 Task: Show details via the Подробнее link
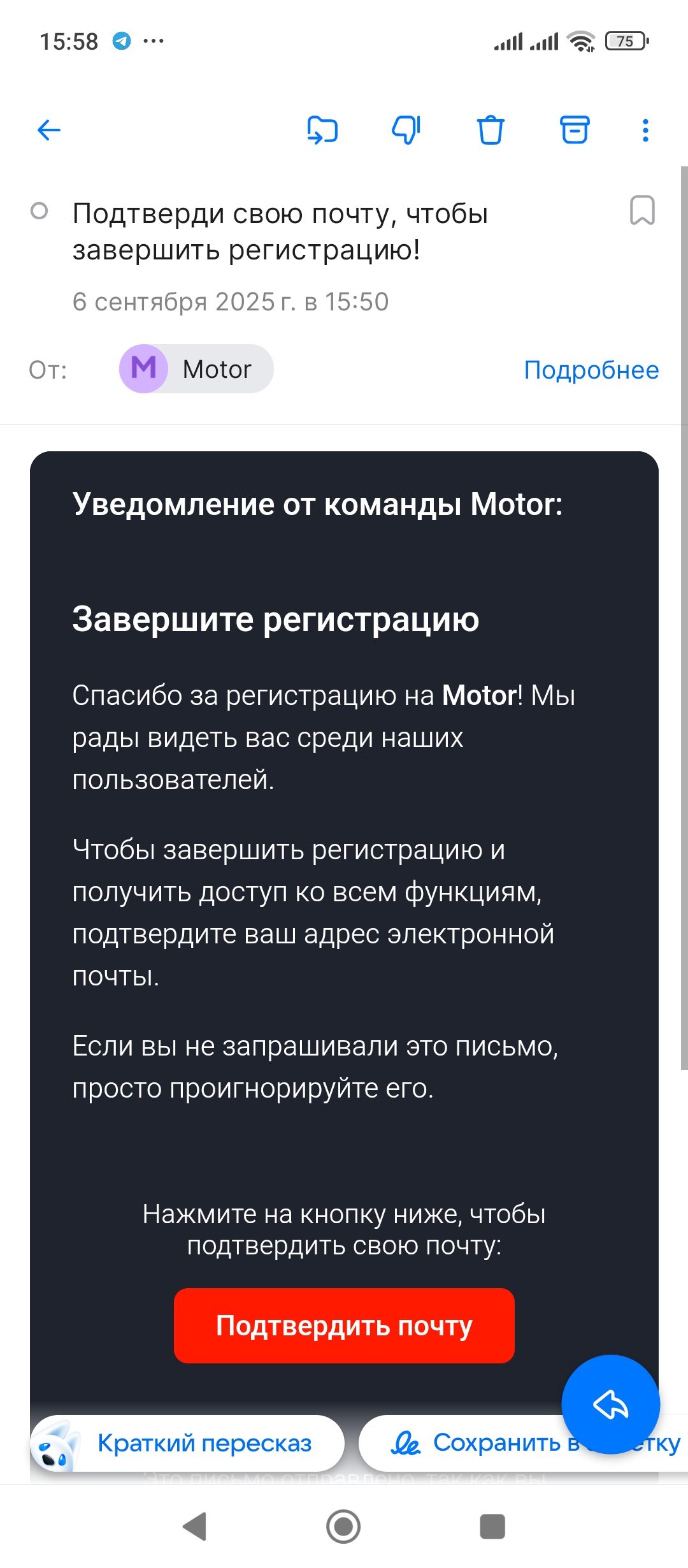pyautogui.click(x=591, y=370)
